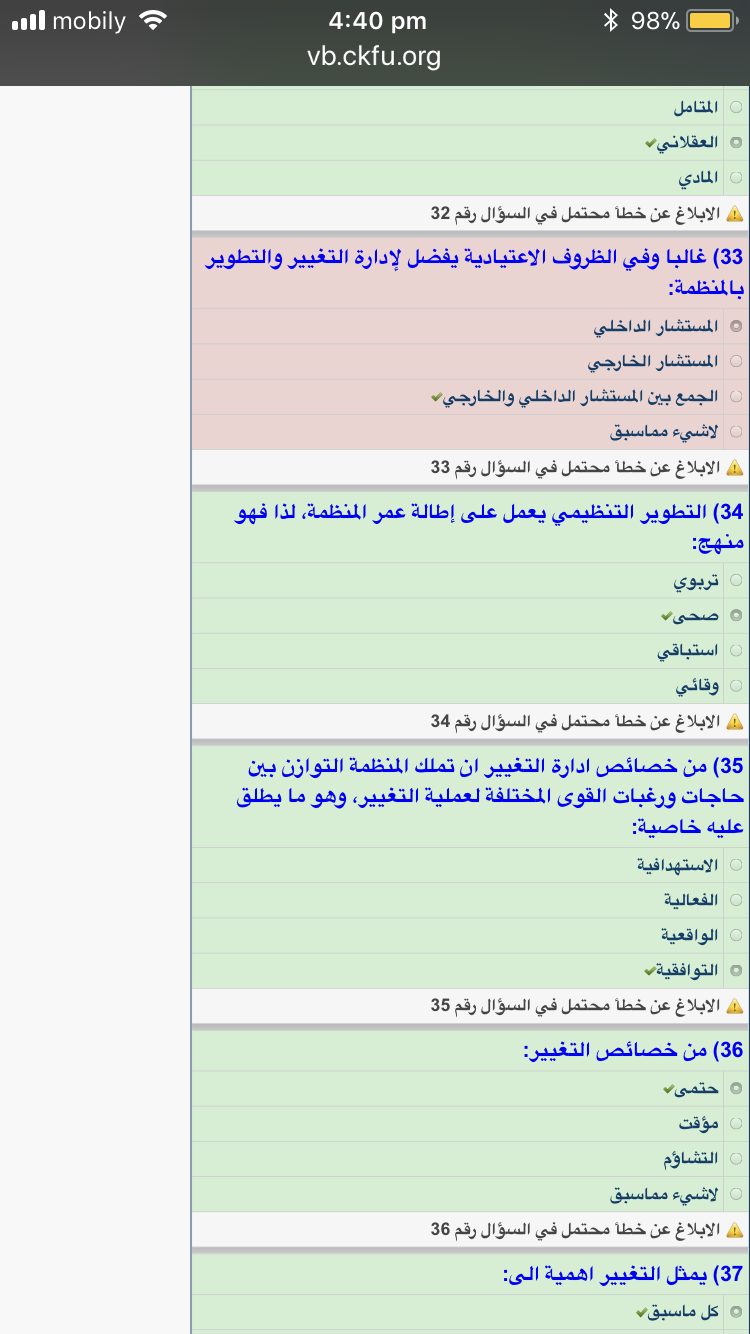
Task: Select الاستهدافية for question 35
Action: [x=737, y=865]
